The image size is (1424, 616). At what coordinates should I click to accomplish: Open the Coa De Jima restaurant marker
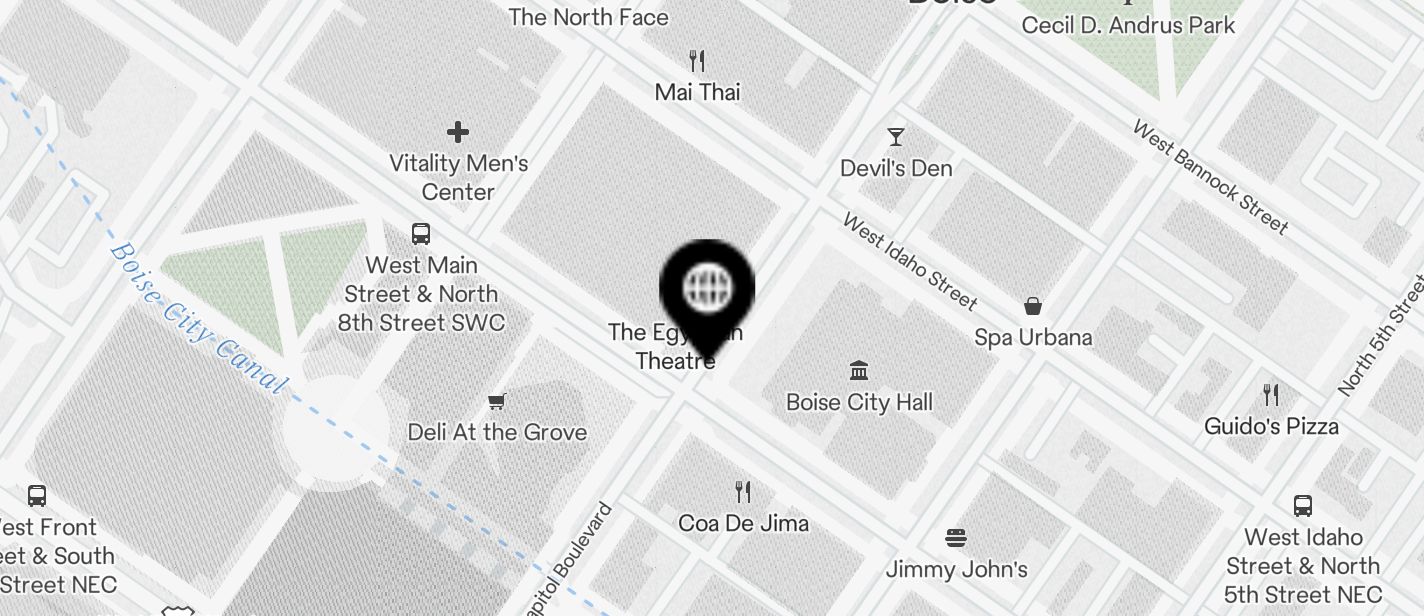coord(743,492)
